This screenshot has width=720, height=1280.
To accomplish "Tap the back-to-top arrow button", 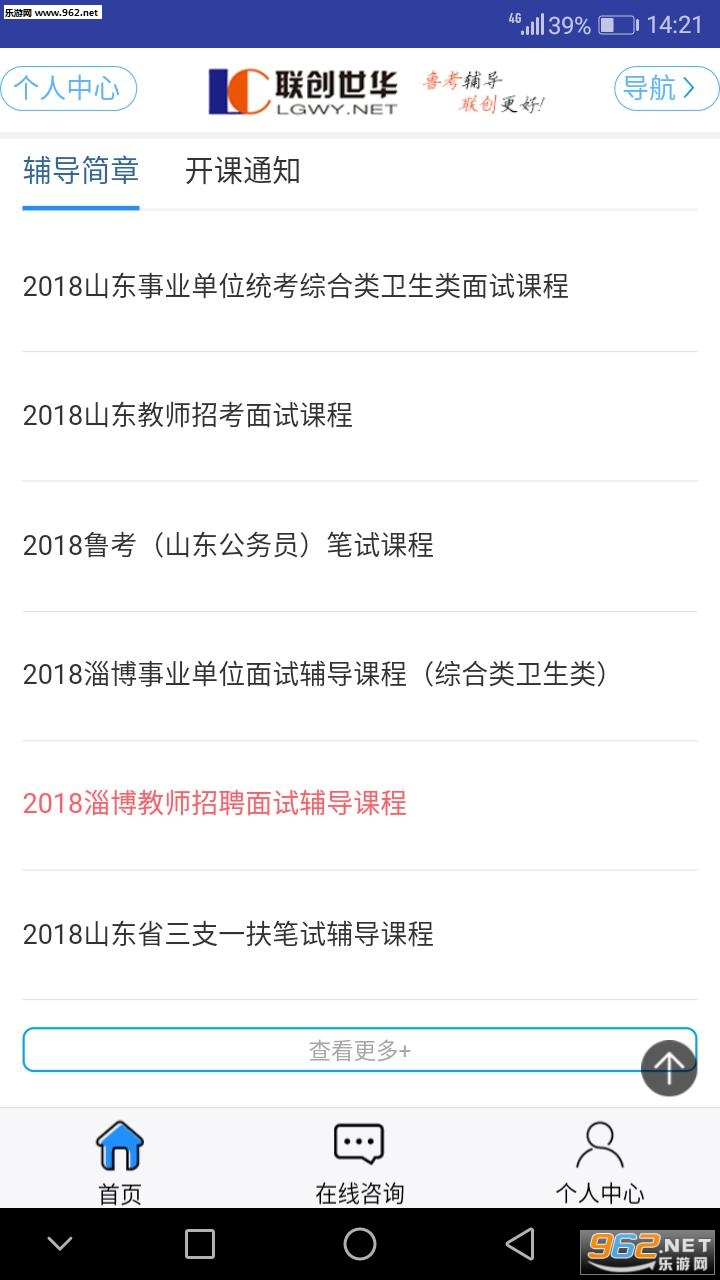I will (668, 1068).
